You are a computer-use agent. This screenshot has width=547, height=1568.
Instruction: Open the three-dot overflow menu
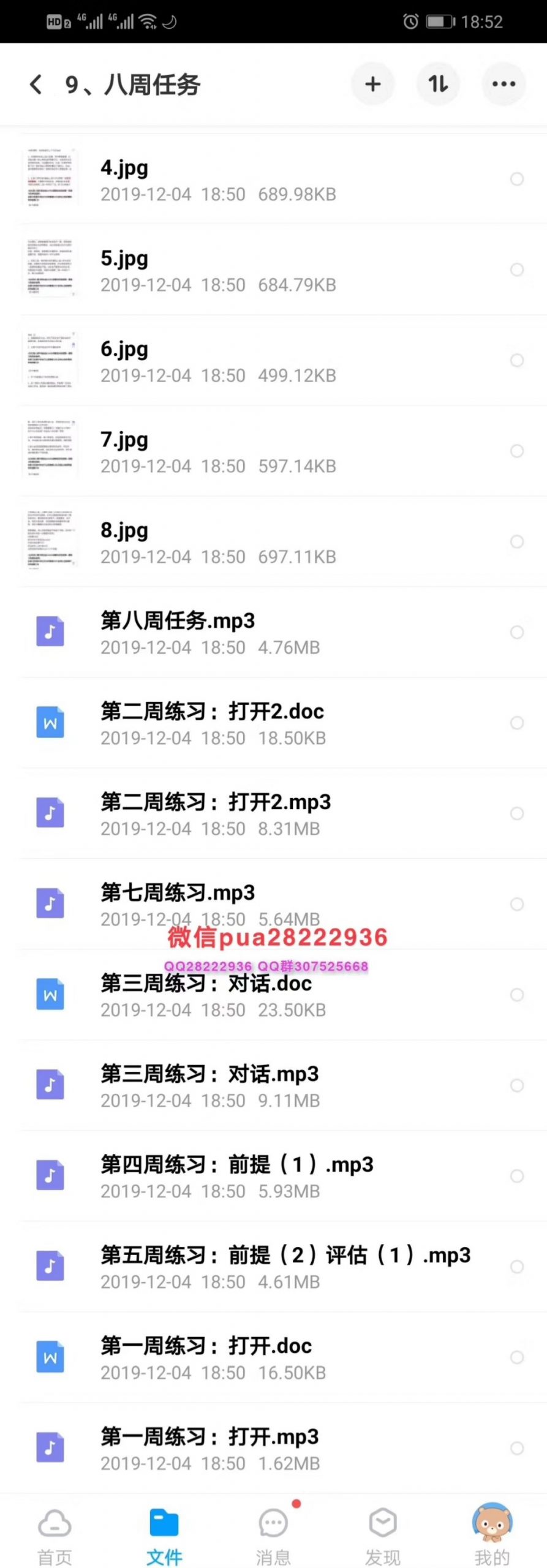pos(504,84)
